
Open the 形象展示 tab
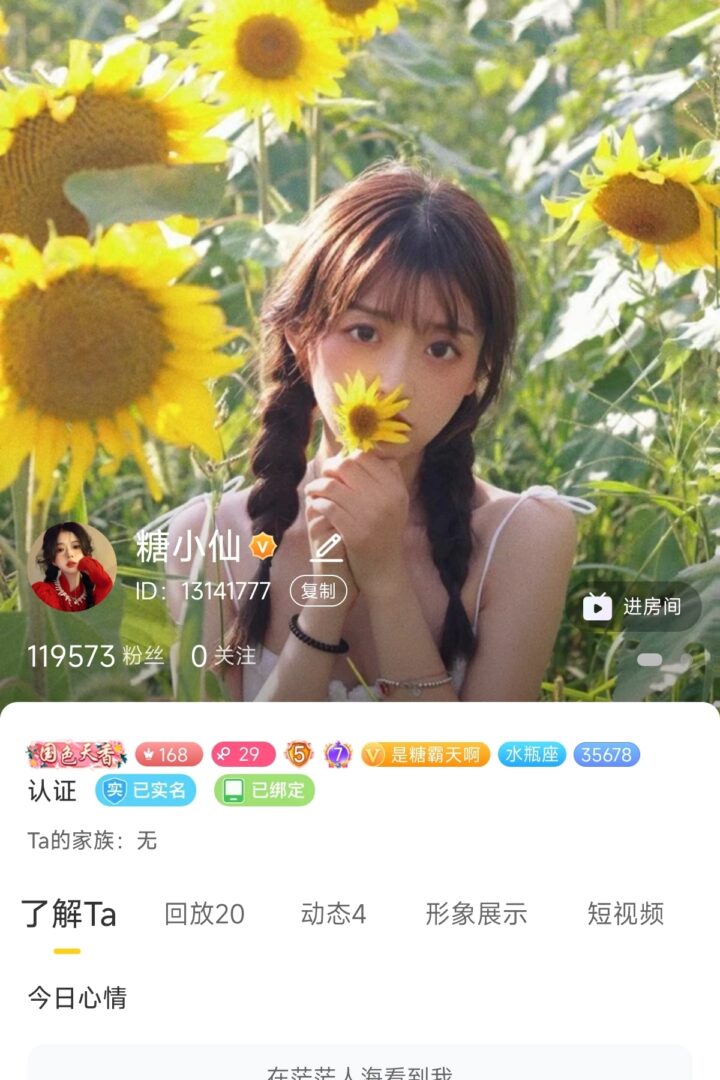[x=476, y=913]
